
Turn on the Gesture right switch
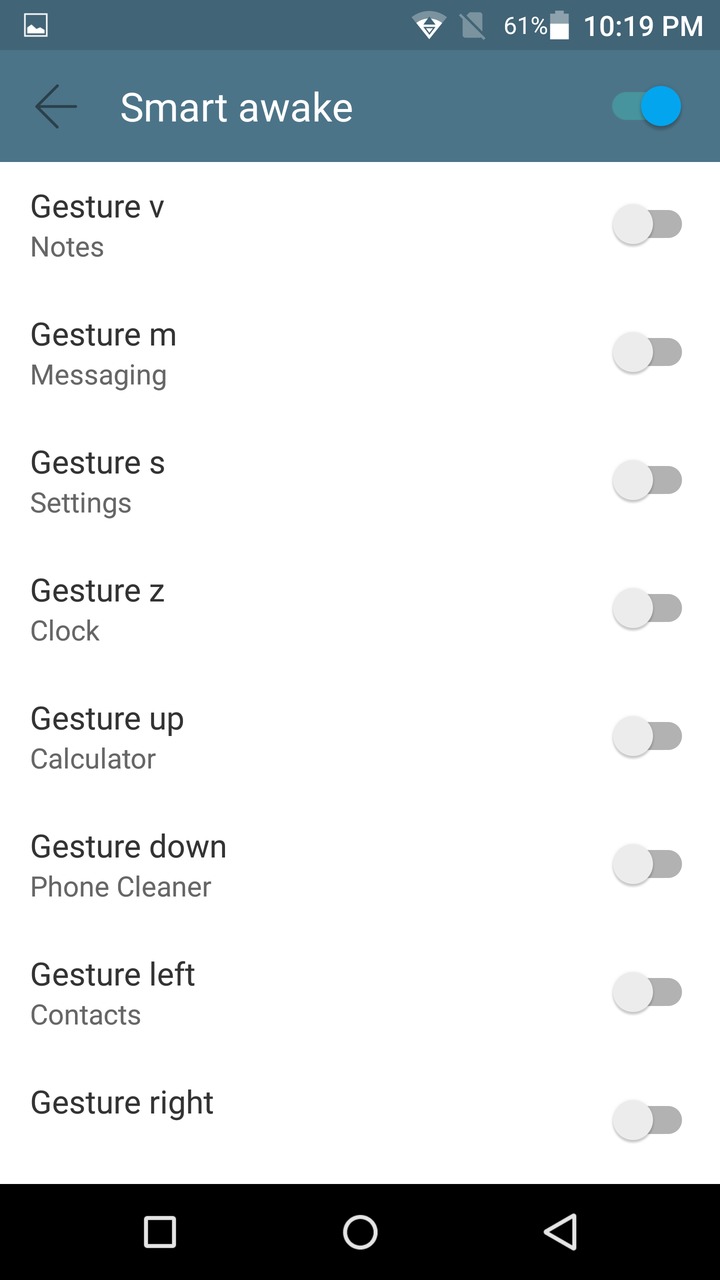[x=647, y=1121]
